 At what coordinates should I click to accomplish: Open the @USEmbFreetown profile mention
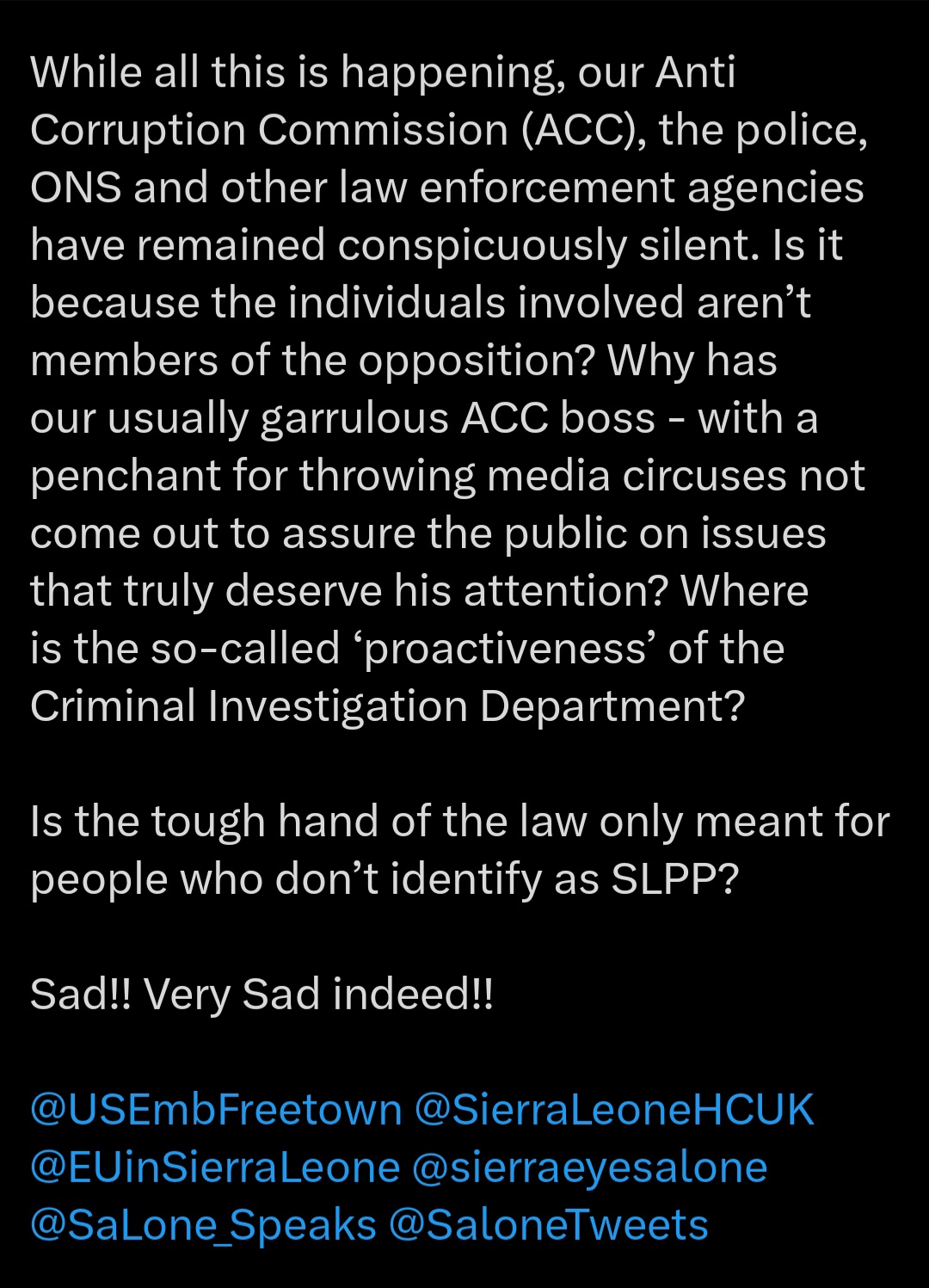tap(216, 1110)
